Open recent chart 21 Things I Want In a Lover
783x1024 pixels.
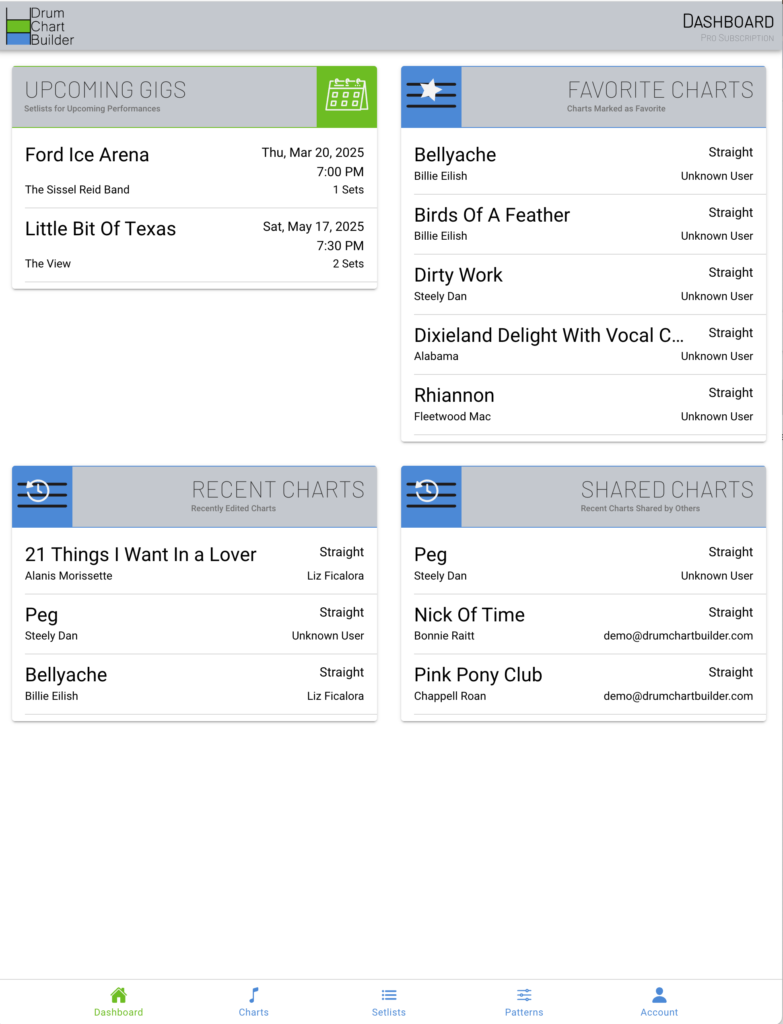[x=194, y=564]
